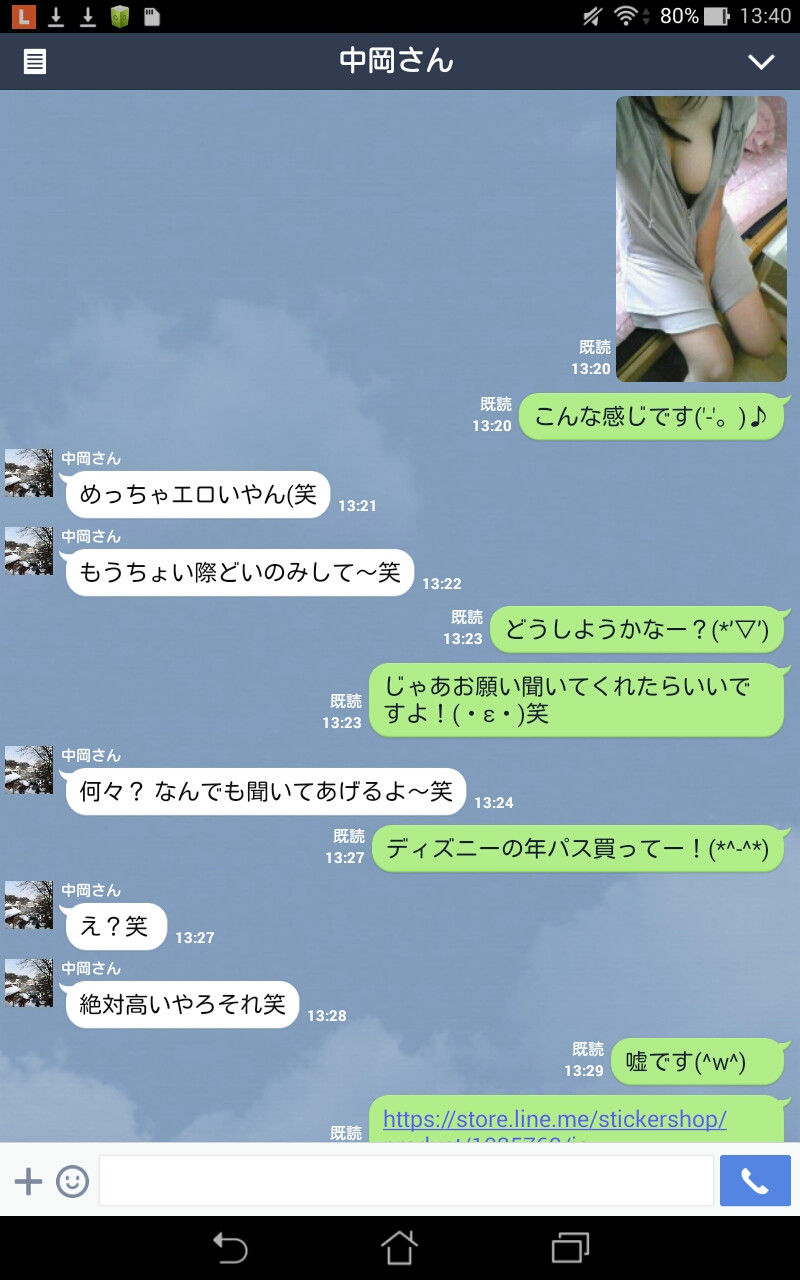Tap the mute indicator in the status bar
This screenshot has width=800, height=1280.
pyautogui.click(x=589, y=14)
